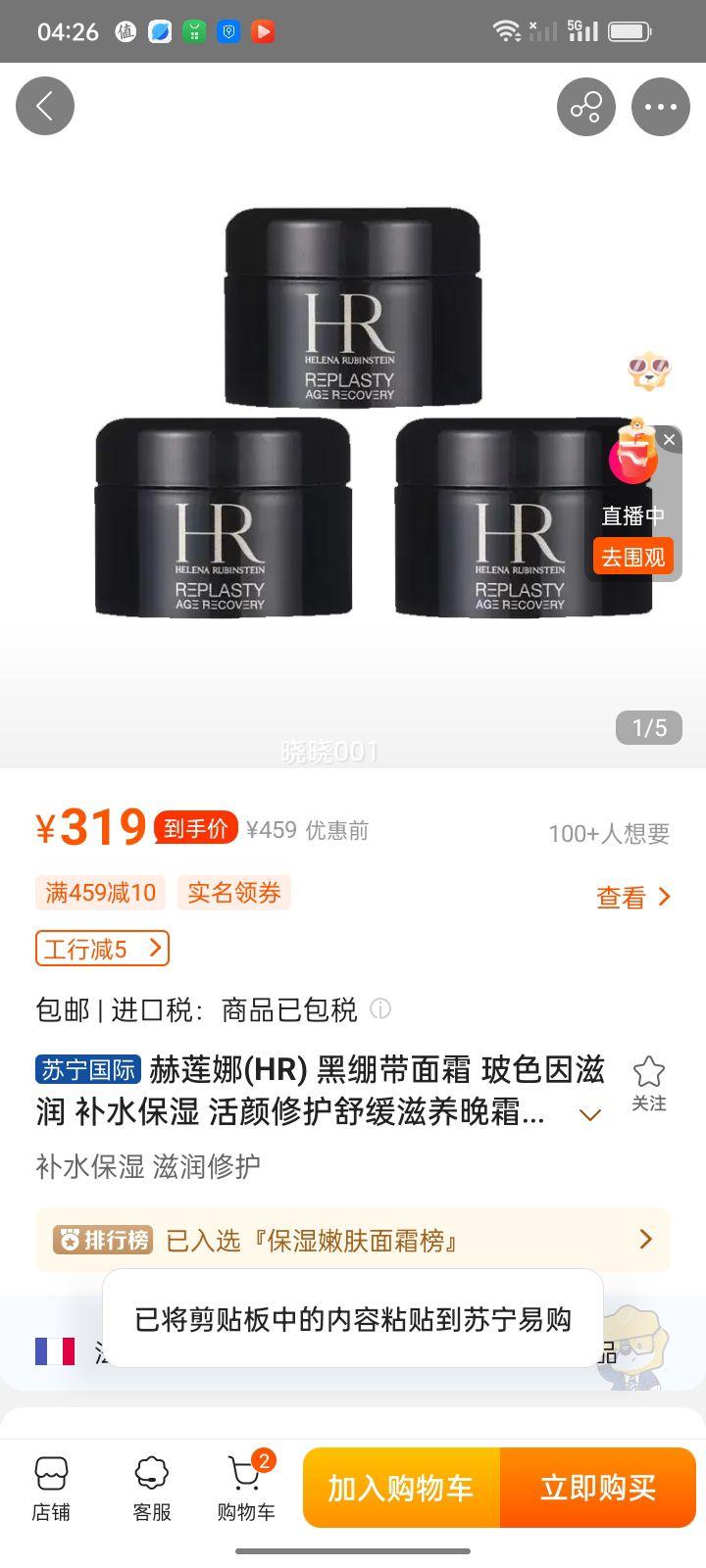Tap the 排行榜 ranking badge icon
Screen dimensions: 706x1568
[103, 1240]
